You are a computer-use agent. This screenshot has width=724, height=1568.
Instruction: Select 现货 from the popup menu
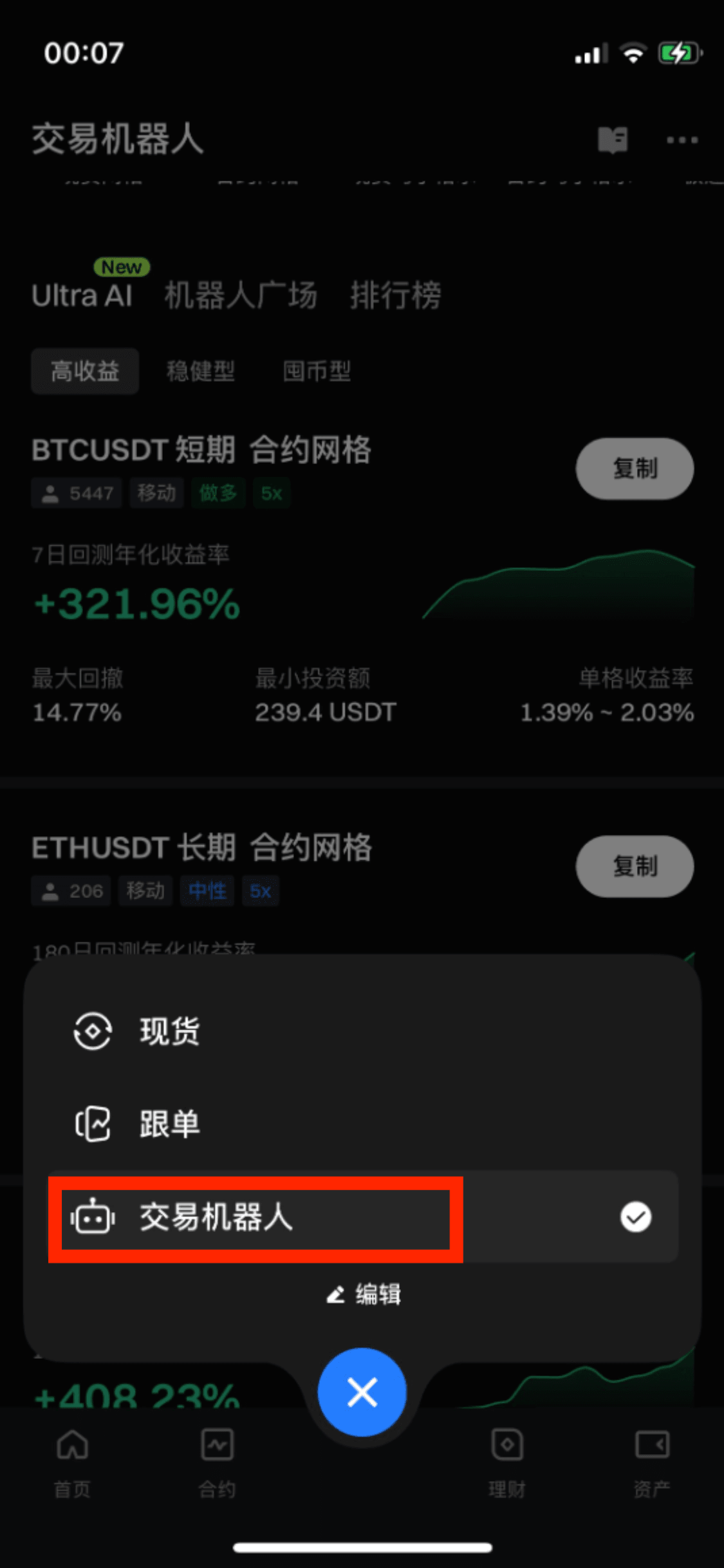(x=169, y=1031)
